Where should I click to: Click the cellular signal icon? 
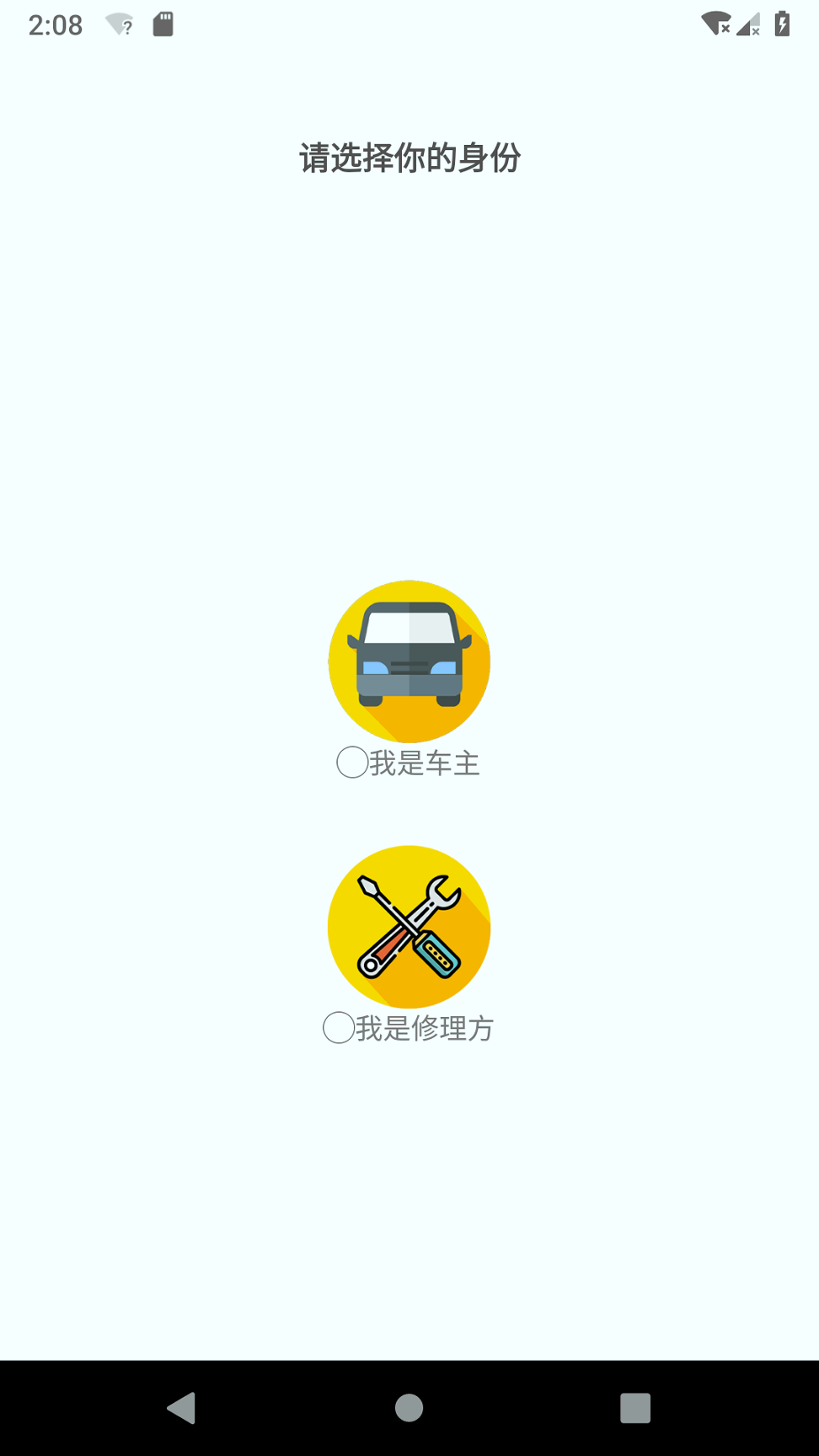click(x=747, y=24)
